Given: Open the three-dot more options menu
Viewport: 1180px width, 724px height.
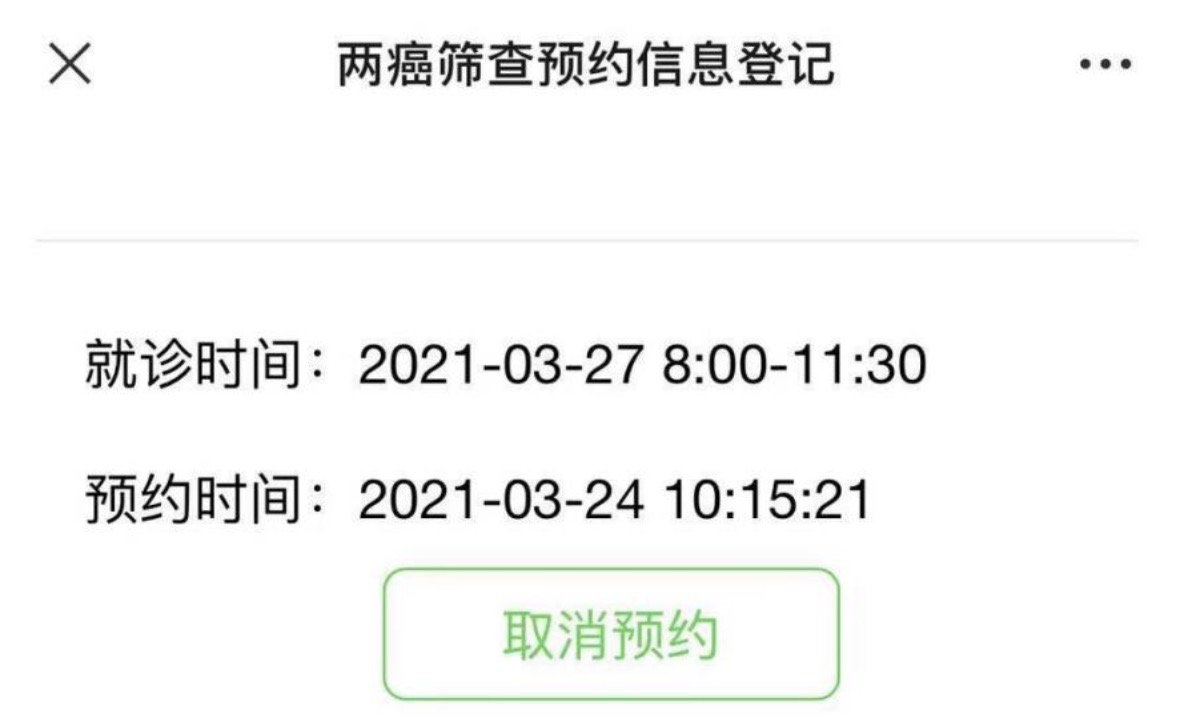Looking at the screenshot, I should coord(1105,66).
